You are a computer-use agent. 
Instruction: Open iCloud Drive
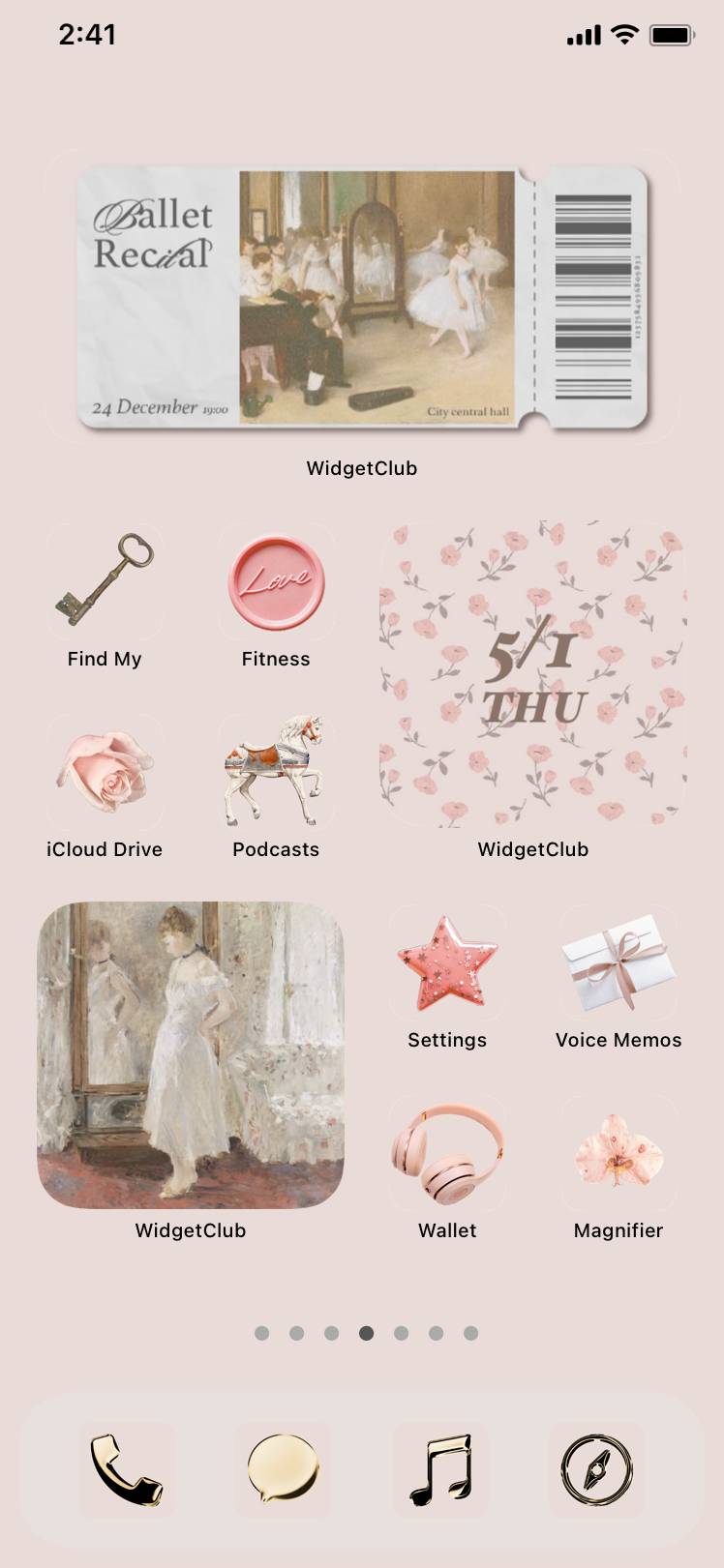[x=105, y=772]
